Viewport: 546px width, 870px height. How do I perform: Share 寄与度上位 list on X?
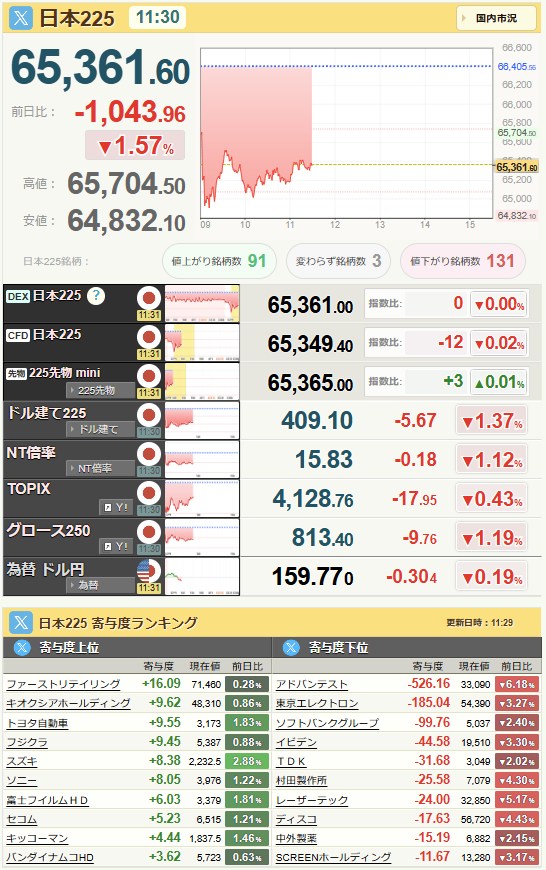tap(22, 648)
